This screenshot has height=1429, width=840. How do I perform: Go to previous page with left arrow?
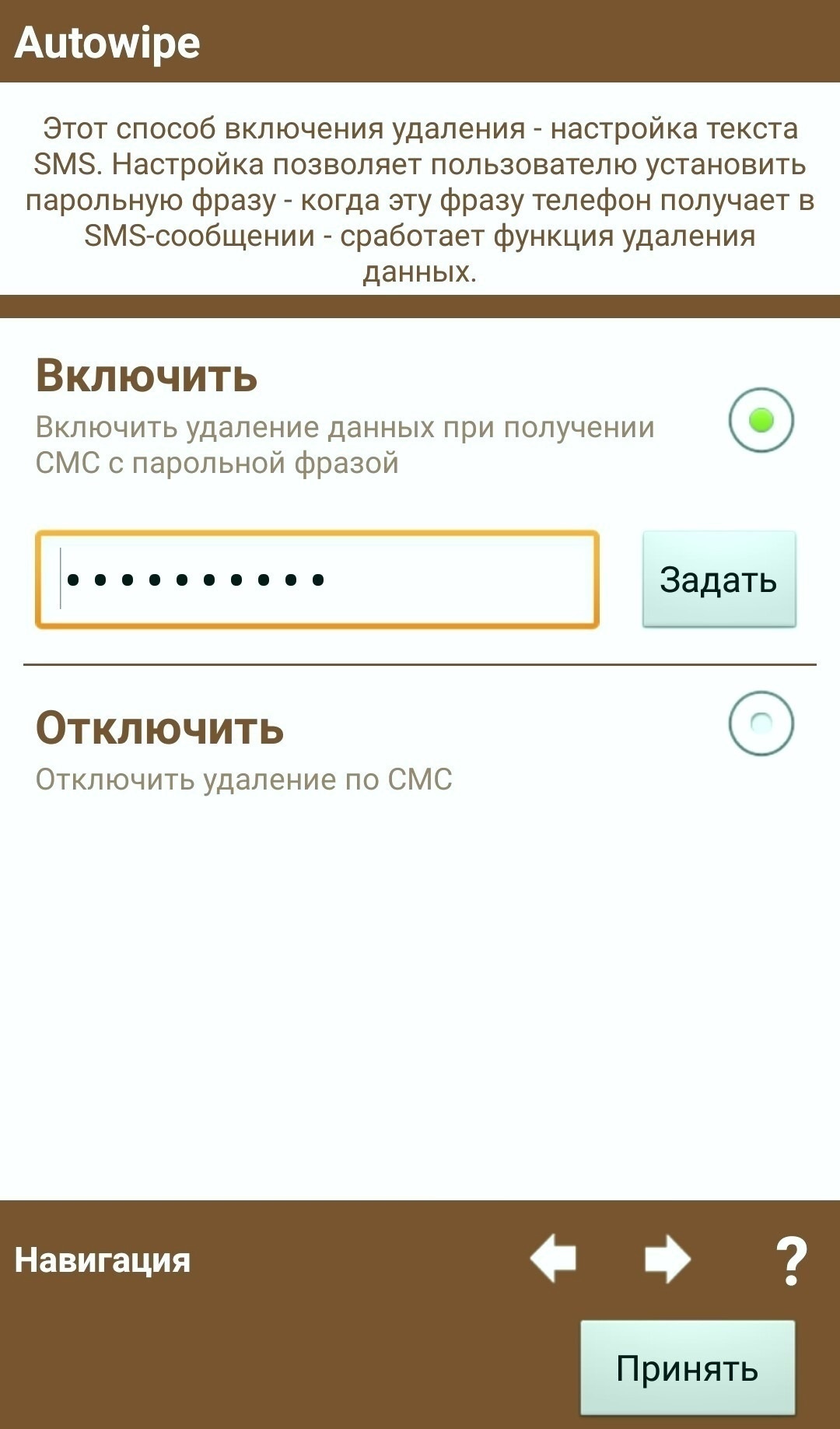coord(553,1258)
